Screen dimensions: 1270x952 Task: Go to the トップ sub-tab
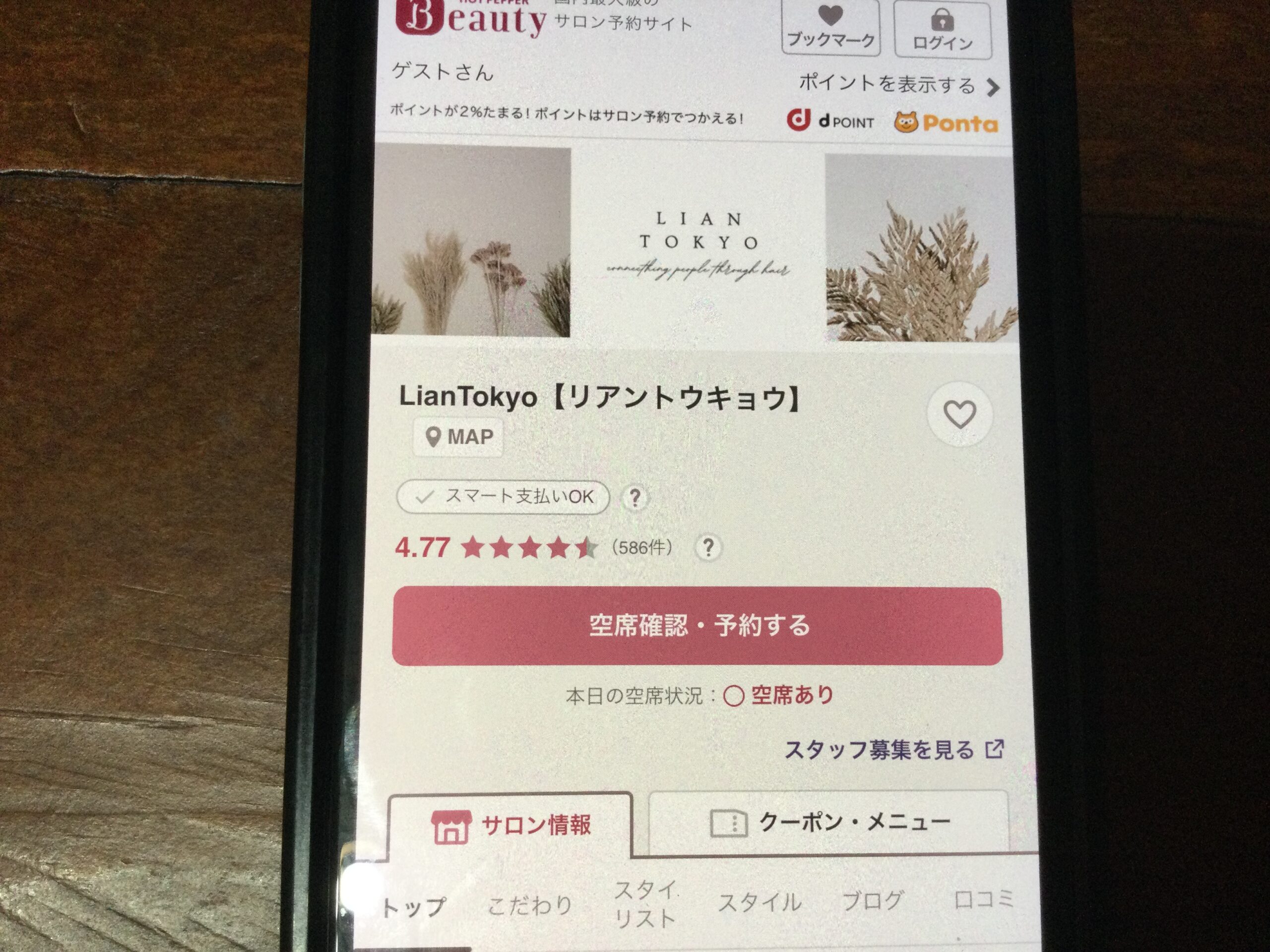point(413,907)
